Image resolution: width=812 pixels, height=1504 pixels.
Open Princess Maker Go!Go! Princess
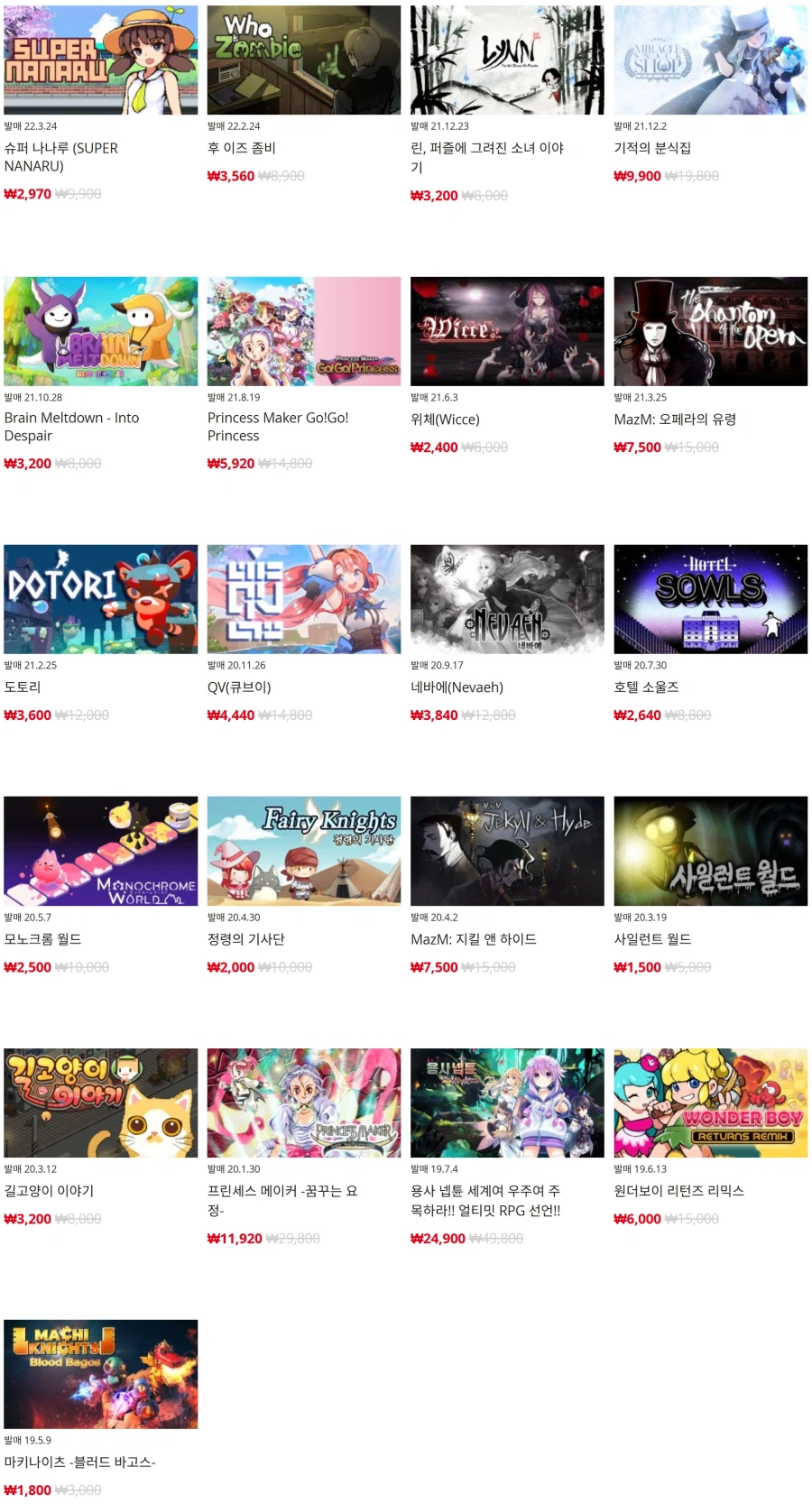point(303,331)
